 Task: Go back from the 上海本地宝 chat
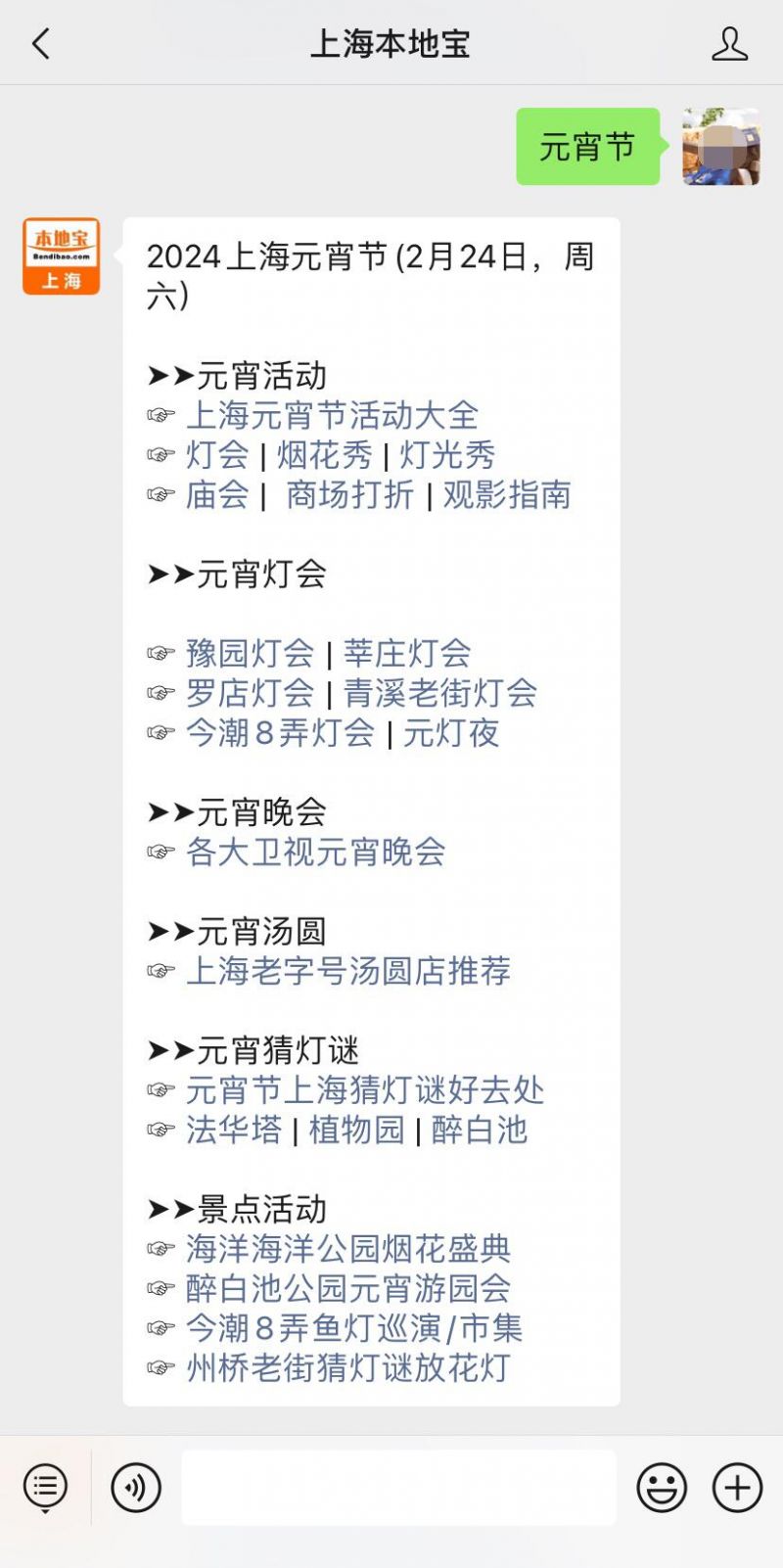pos(40,44)
